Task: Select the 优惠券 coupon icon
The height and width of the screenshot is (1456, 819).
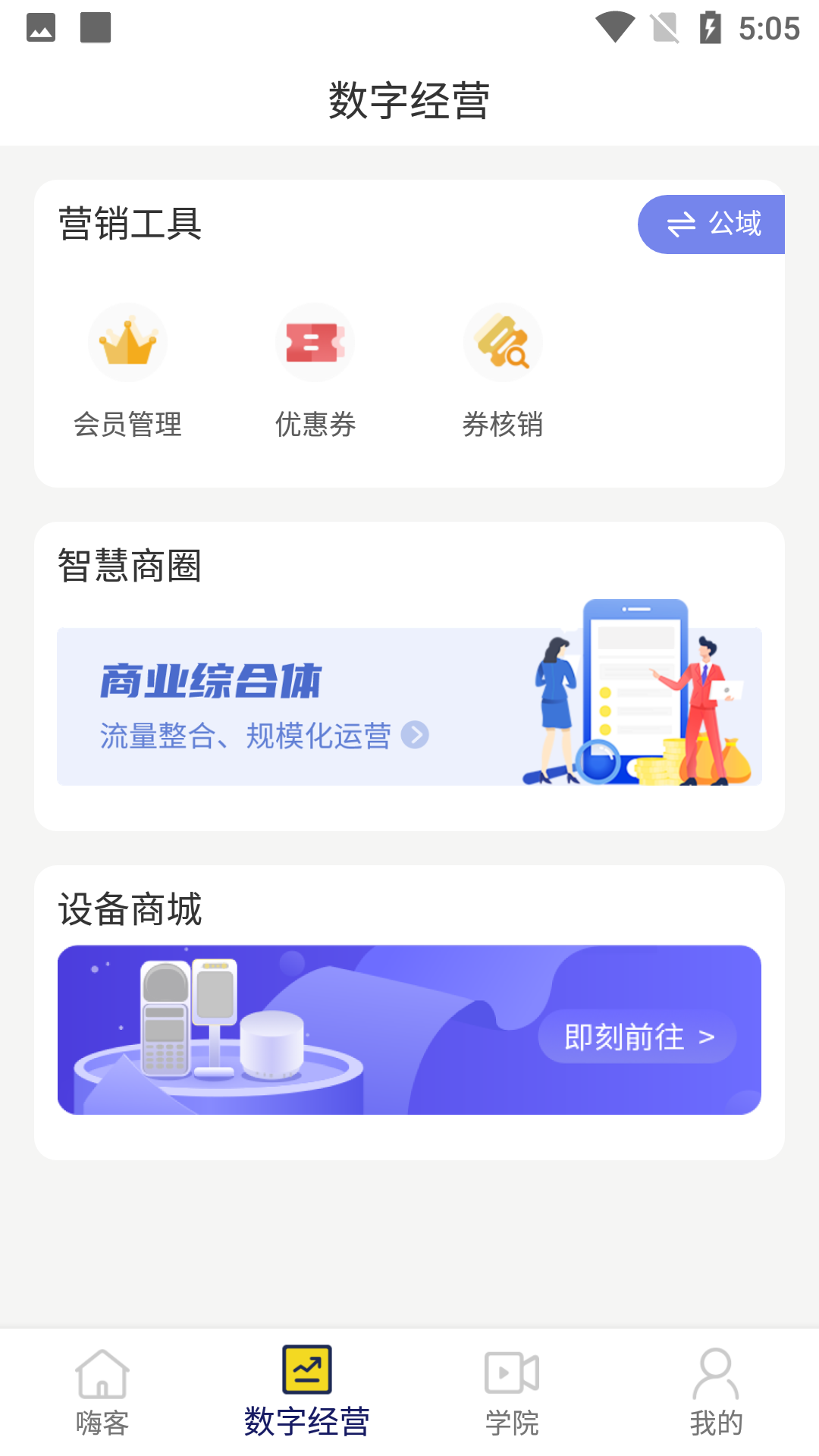Action: point(315,342)
